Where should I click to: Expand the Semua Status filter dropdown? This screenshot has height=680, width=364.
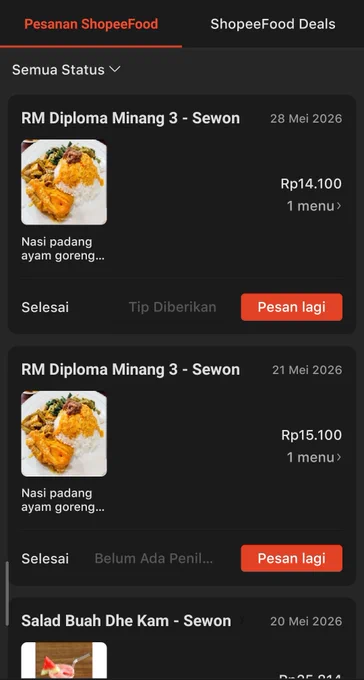[66, 69]
